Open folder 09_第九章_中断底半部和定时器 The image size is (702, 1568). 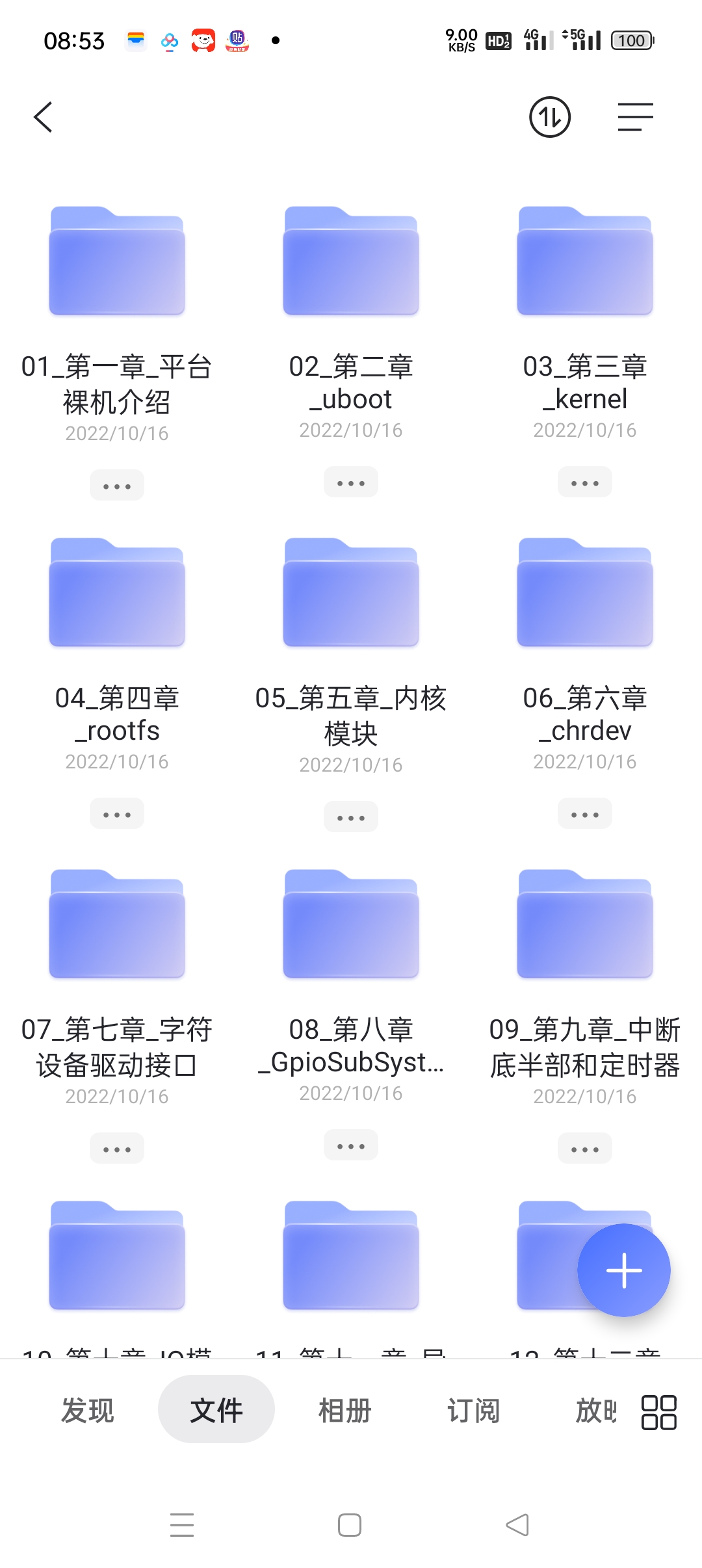click(585, 924)
